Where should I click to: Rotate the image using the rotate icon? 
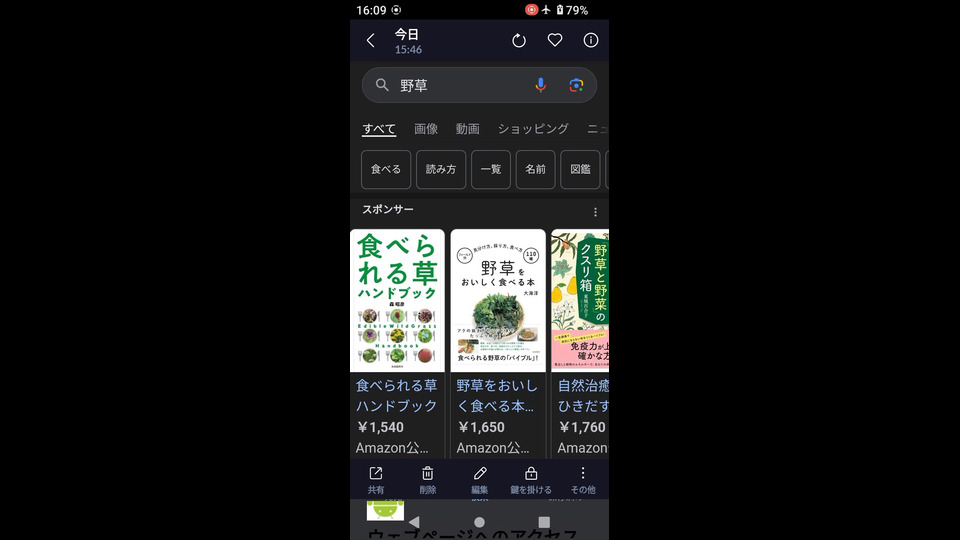(519, 41)
